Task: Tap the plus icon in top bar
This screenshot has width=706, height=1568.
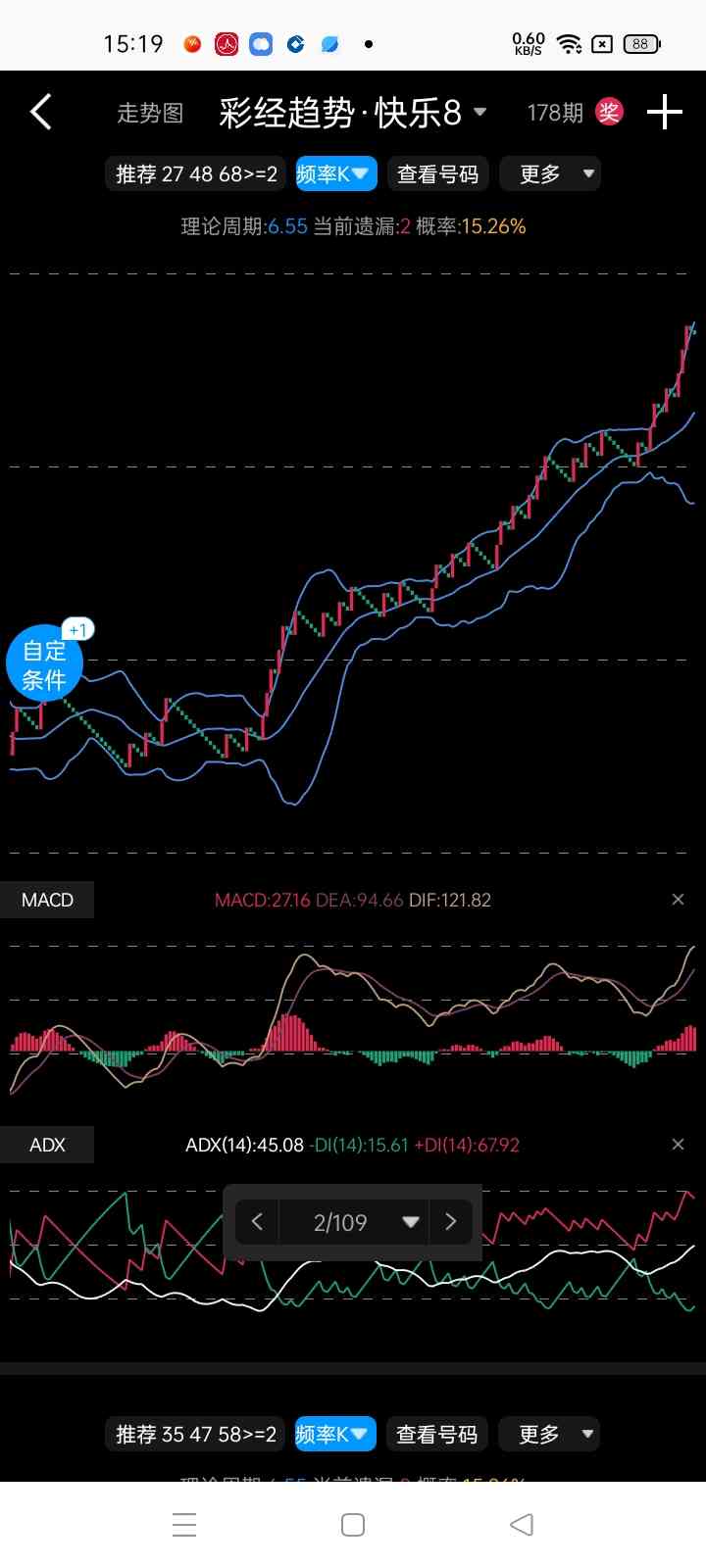Action: pos(664,113)
